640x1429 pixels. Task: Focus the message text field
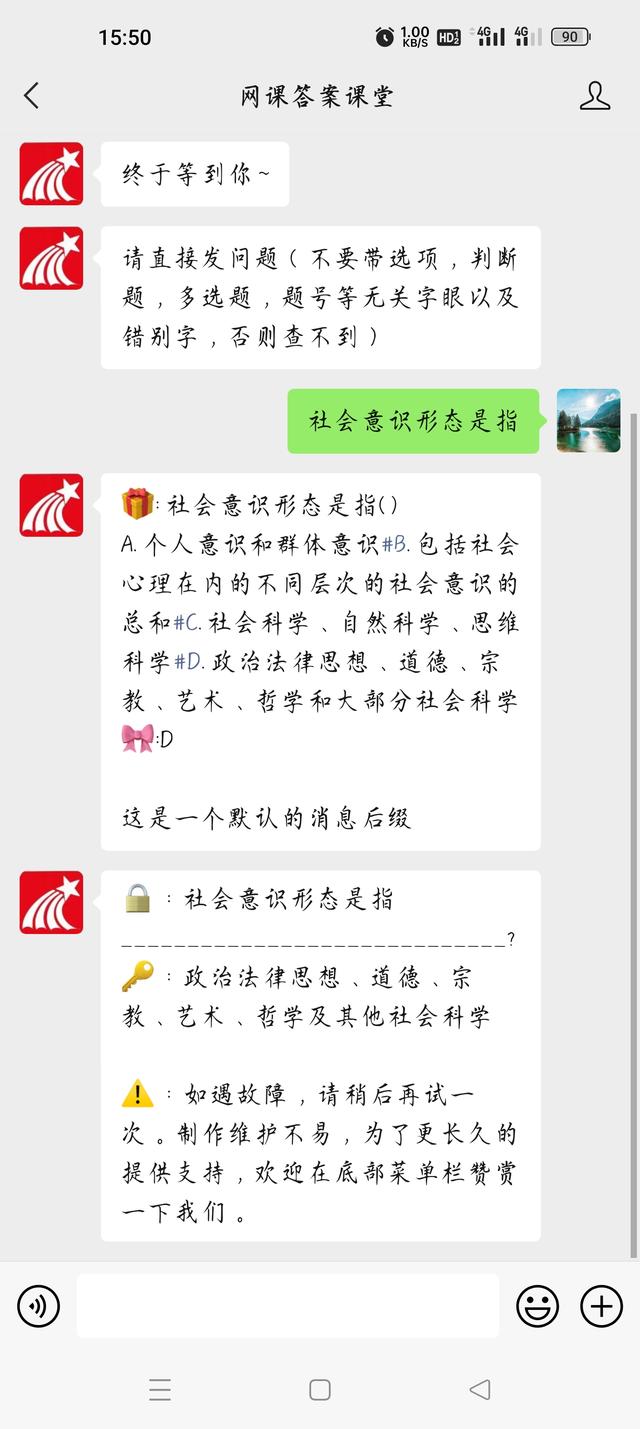point(287,1305)
